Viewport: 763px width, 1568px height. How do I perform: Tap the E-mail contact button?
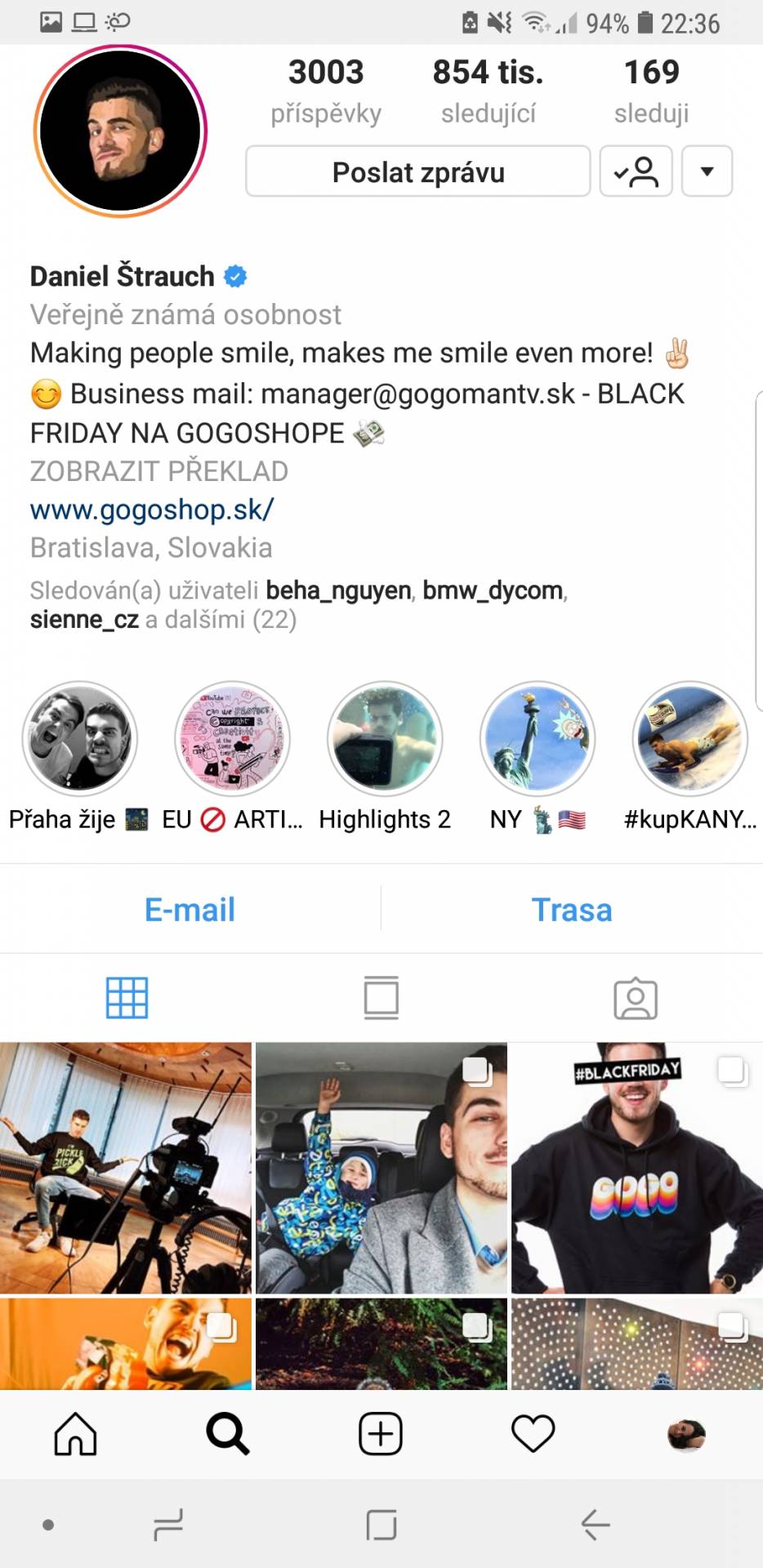[190, 909]
